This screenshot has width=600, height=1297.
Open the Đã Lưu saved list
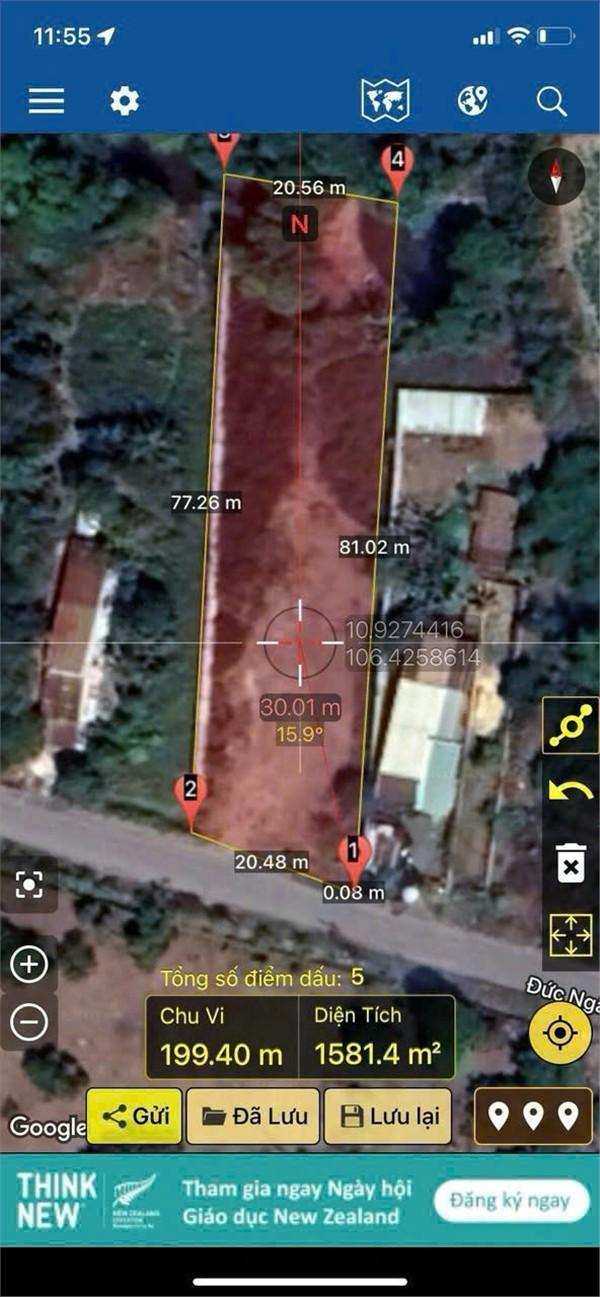pos(254,1116)
